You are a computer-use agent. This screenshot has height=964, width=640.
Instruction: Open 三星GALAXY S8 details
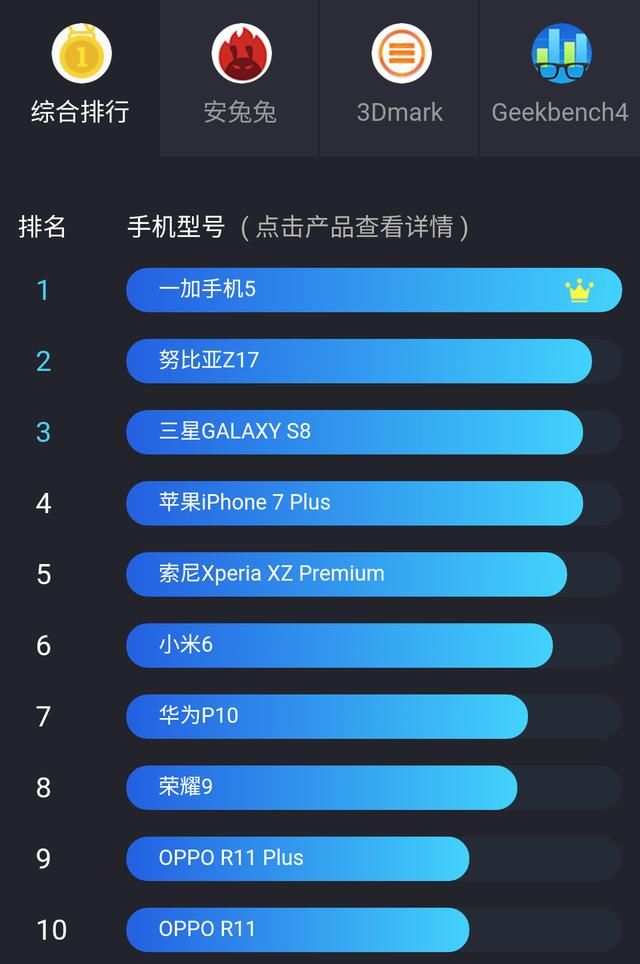click(x=354, y=432)
